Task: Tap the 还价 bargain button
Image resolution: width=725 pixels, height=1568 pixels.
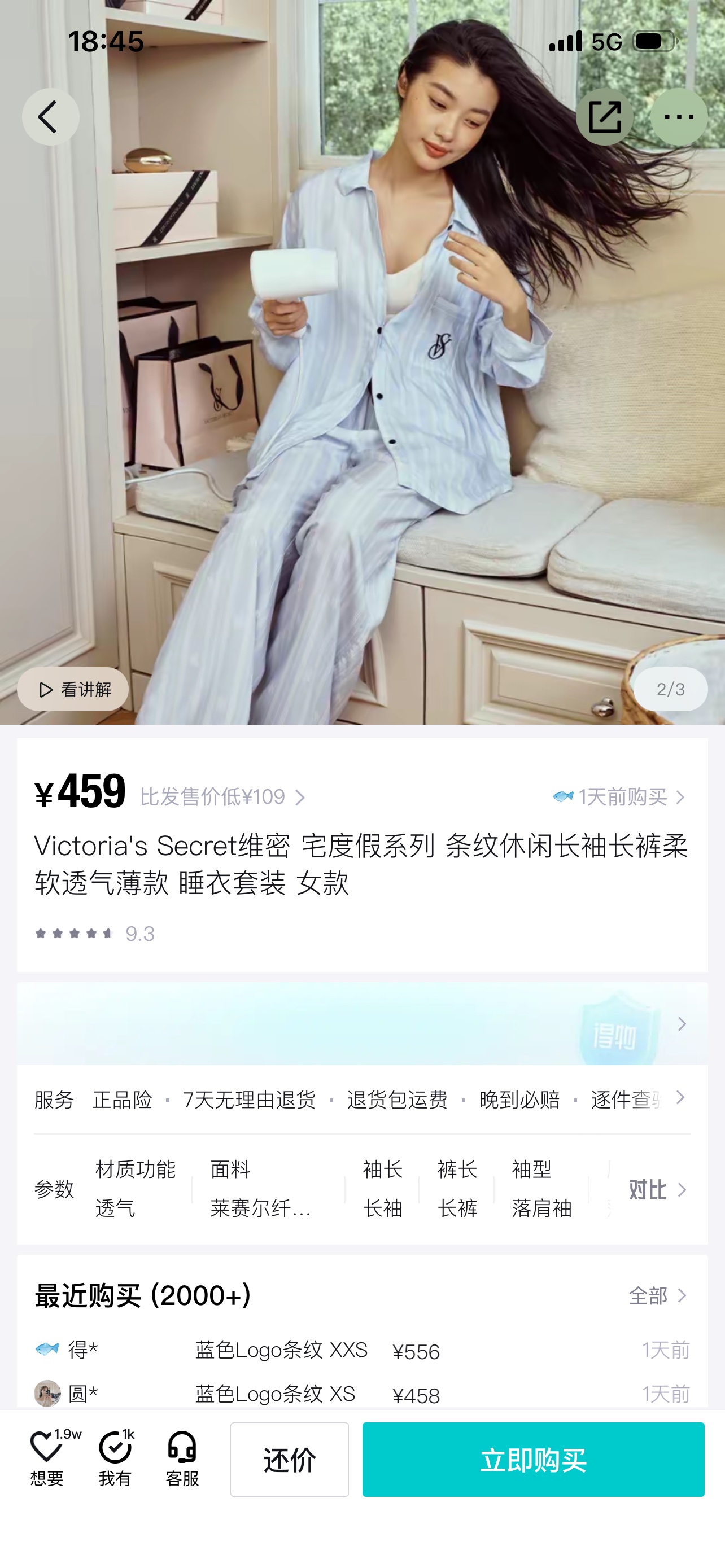Action: click(x=289, y=1459)
